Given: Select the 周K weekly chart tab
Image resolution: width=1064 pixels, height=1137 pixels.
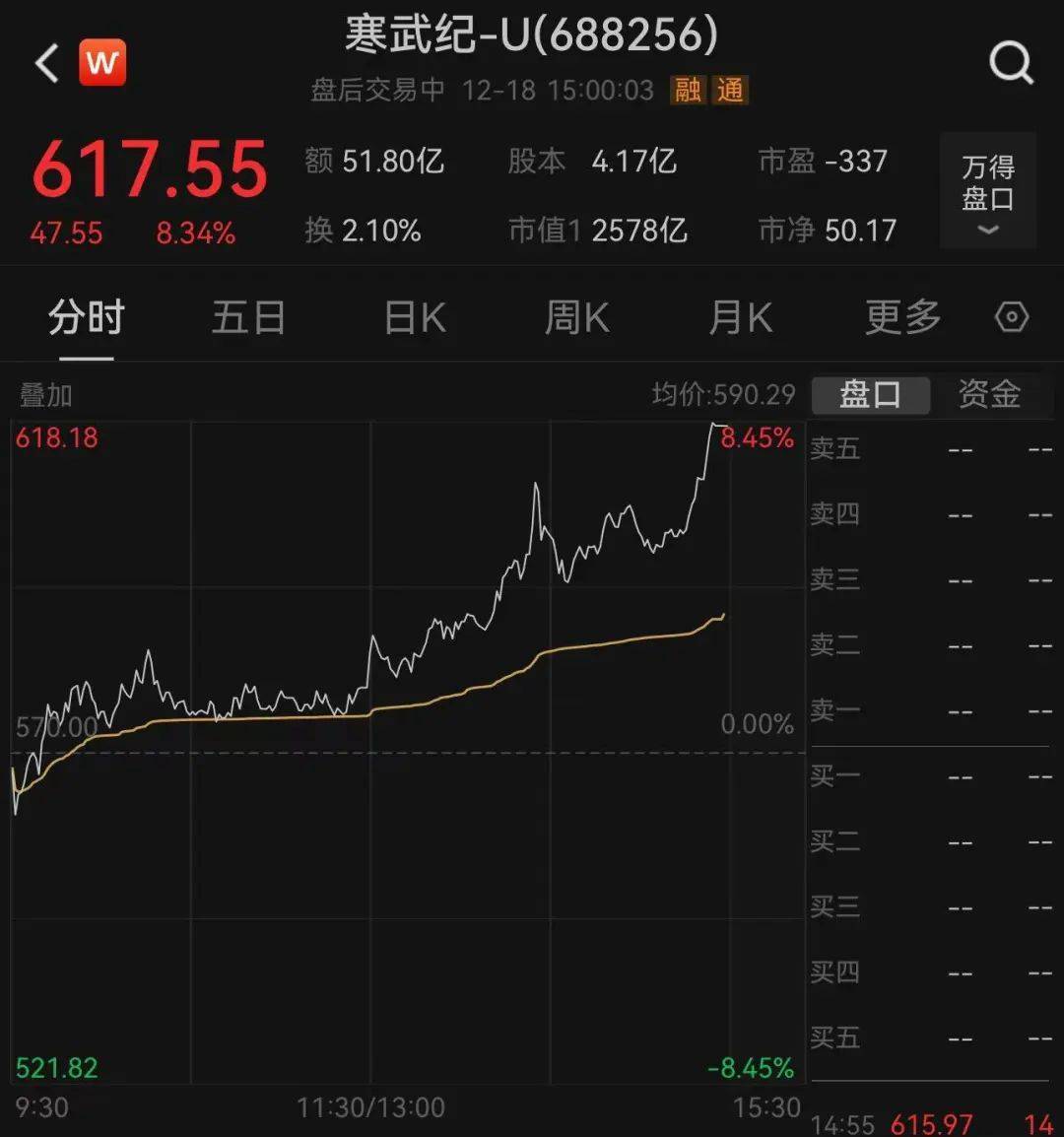Looking at the screenshot, I should (576, 317).
